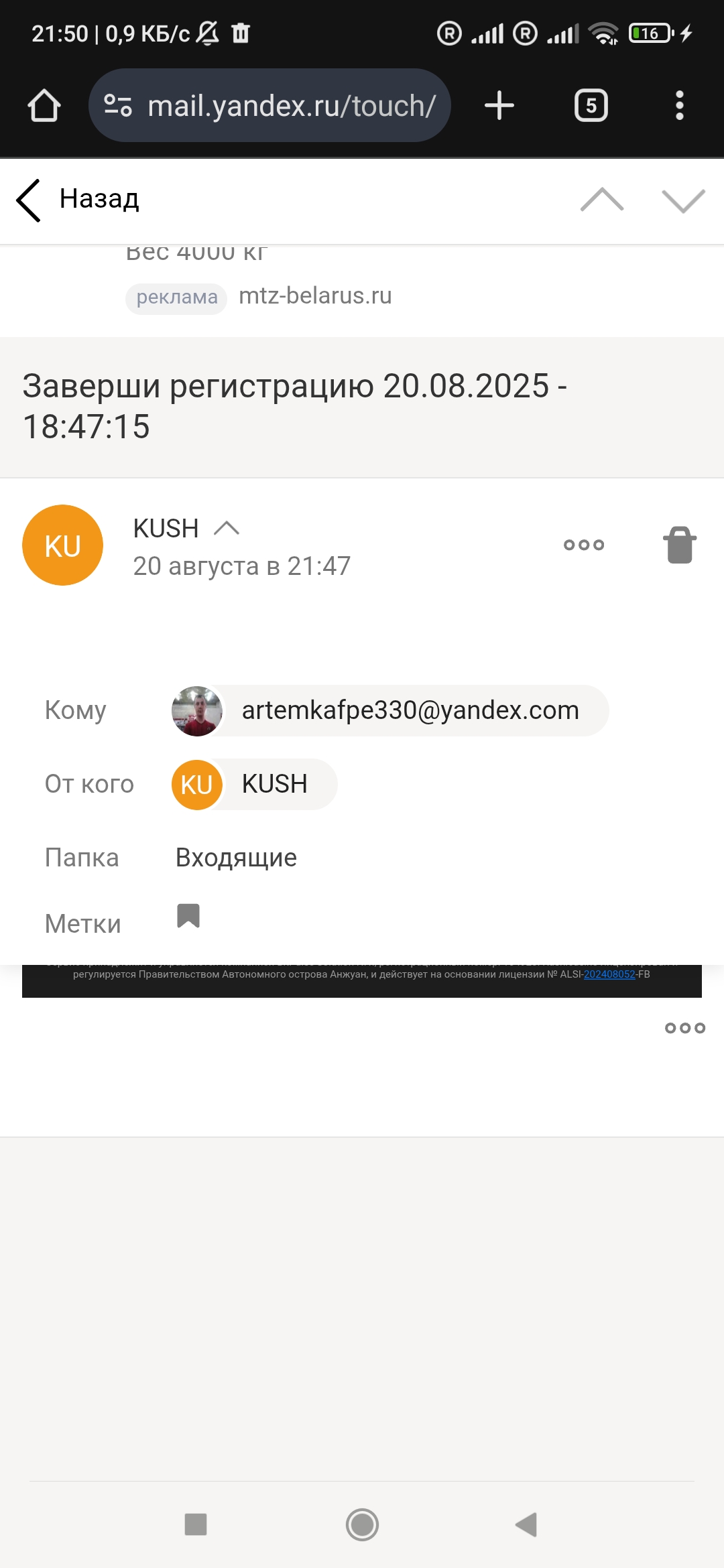Tap the system home button
The width and height of the screenshot is (724, 1568).
pyautogui.click(x=362, y=1524)
